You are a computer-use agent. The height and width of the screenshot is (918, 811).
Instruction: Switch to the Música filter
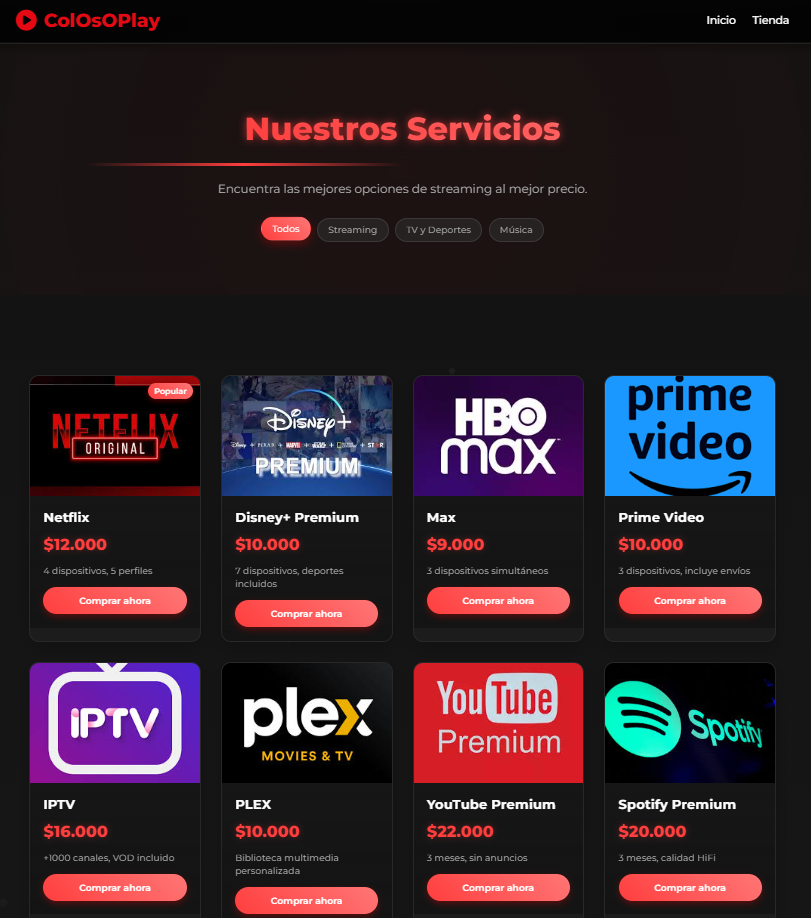[x=516, y=230]
